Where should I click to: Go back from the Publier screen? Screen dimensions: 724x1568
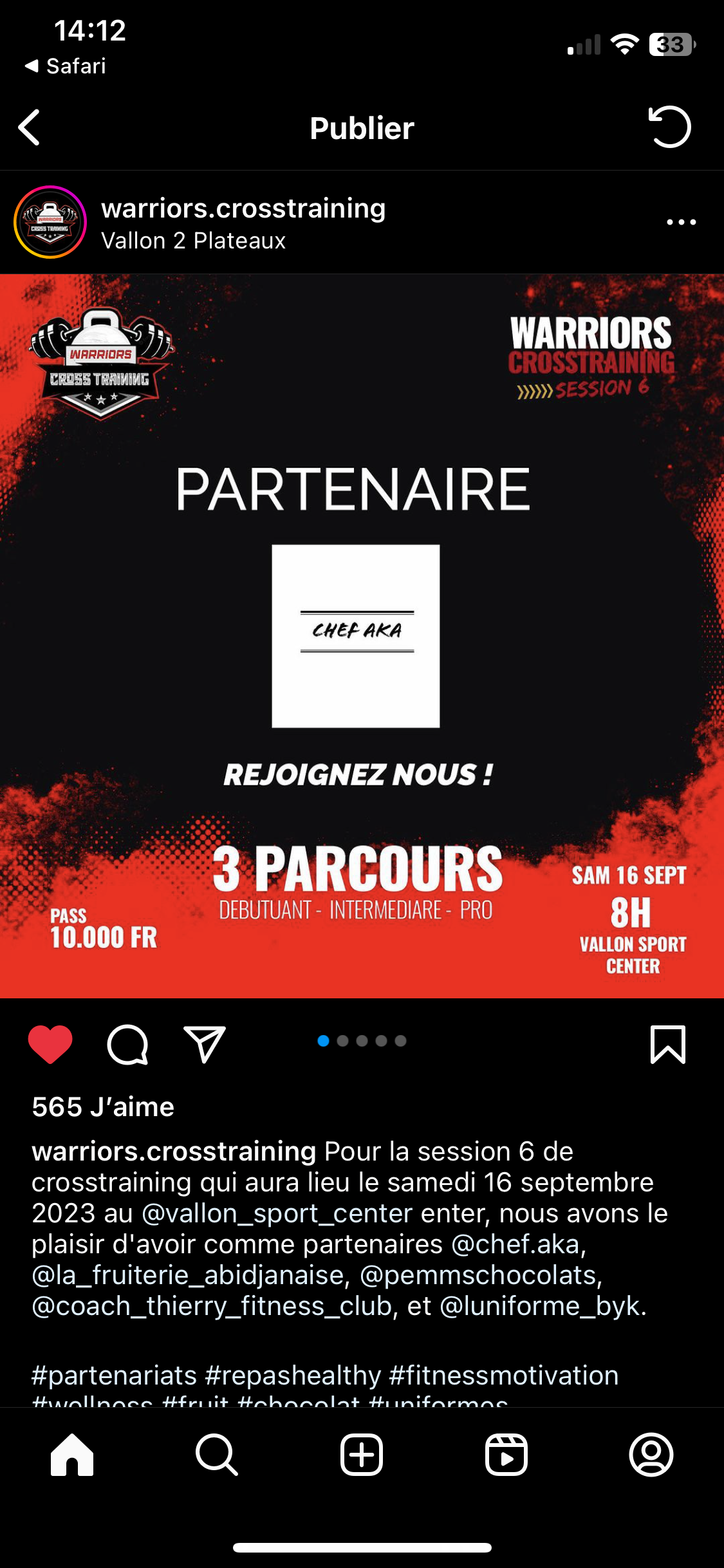point(30,127)
